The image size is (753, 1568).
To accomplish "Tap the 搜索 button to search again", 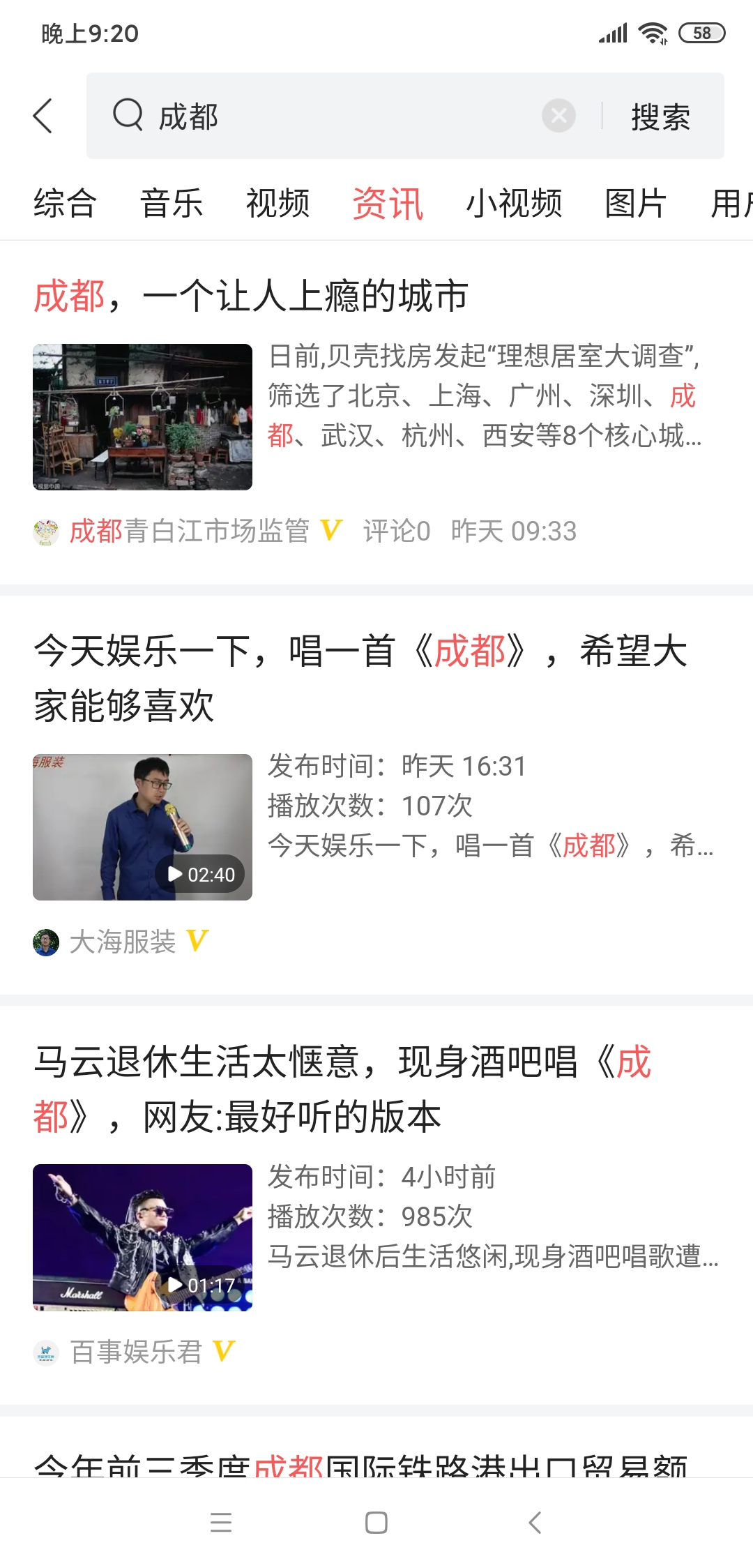I will pos(661,116).
